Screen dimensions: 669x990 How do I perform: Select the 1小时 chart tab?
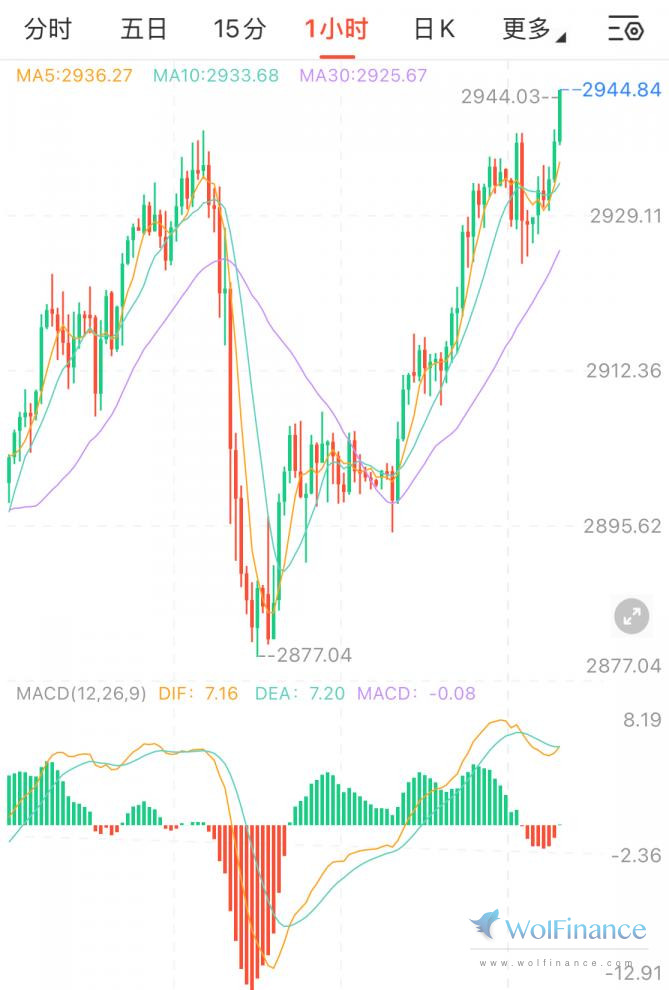[x=337, y=29]
